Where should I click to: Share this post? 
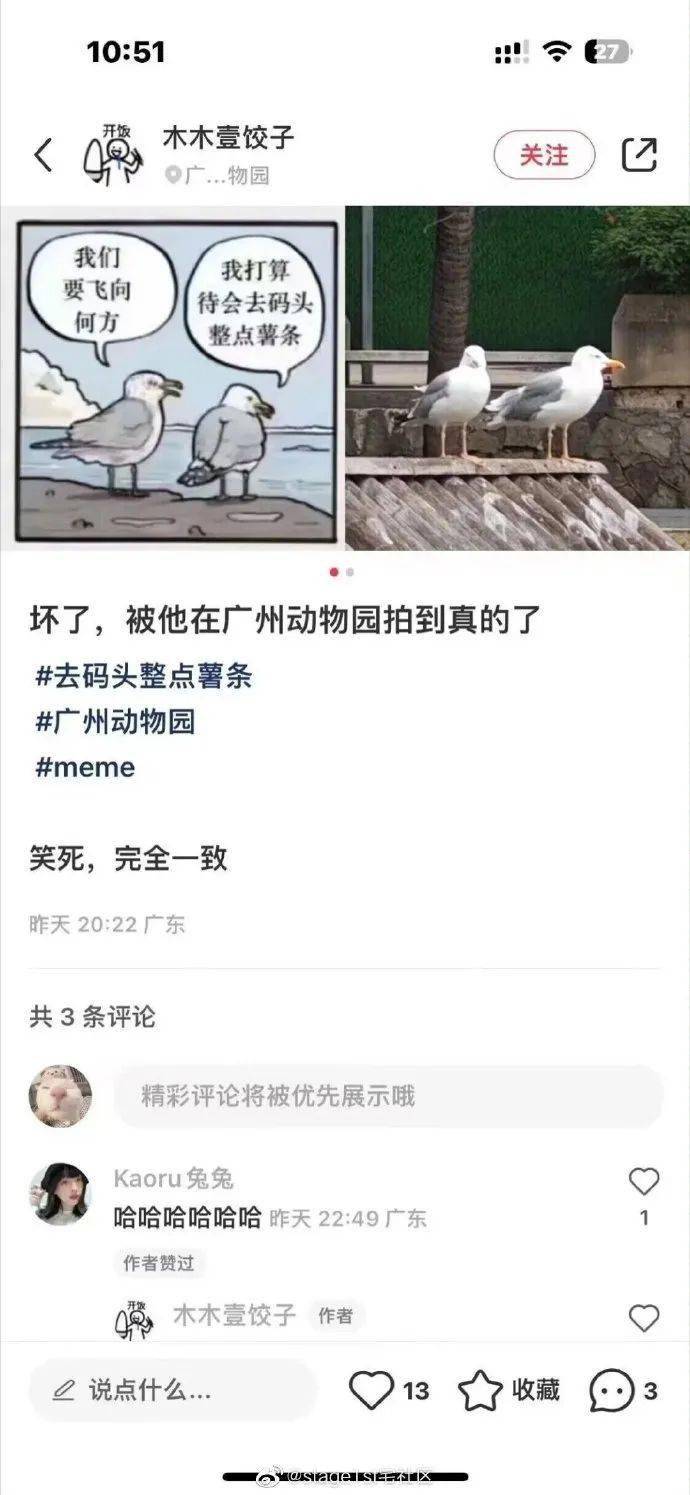[x=639, y=155]
